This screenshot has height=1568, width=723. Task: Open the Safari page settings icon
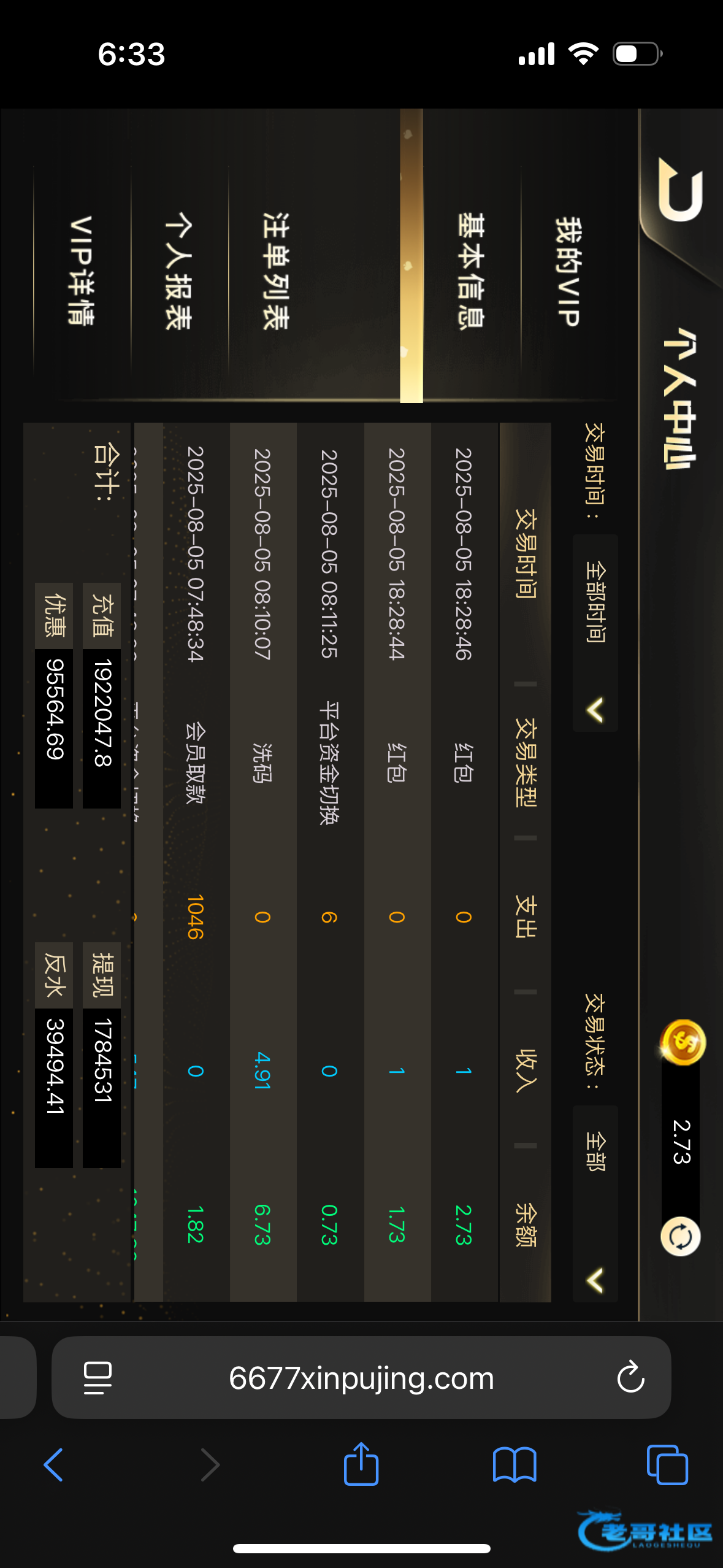pyautogui.click(x=98, y=1378)
